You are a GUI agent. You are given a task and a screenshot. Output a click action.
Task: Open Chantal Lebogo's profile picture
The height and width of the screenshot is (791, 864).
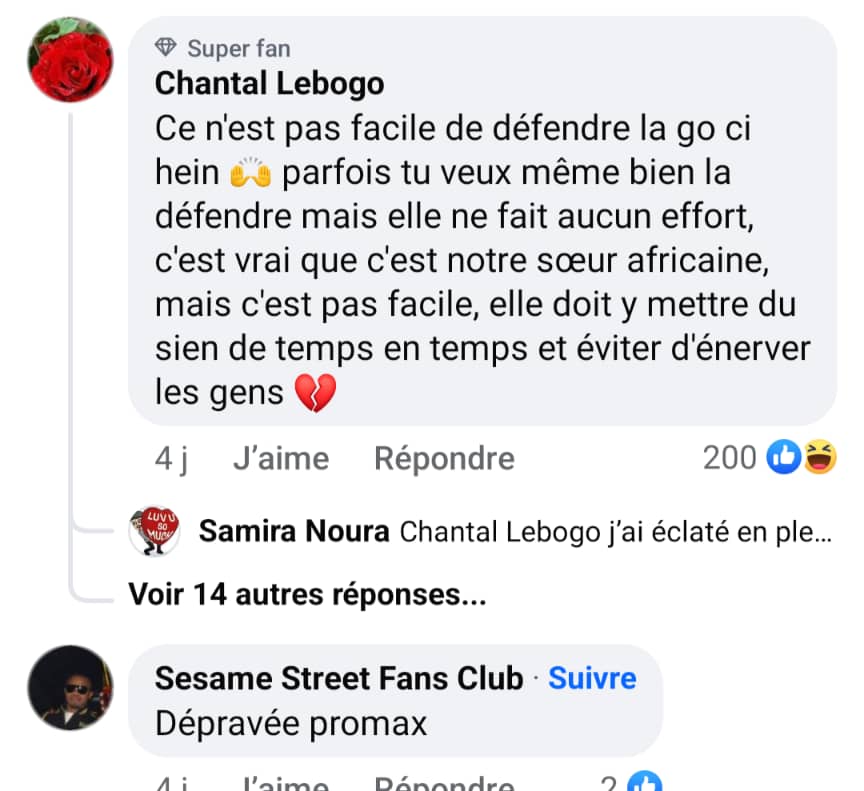tap(70, 60)
